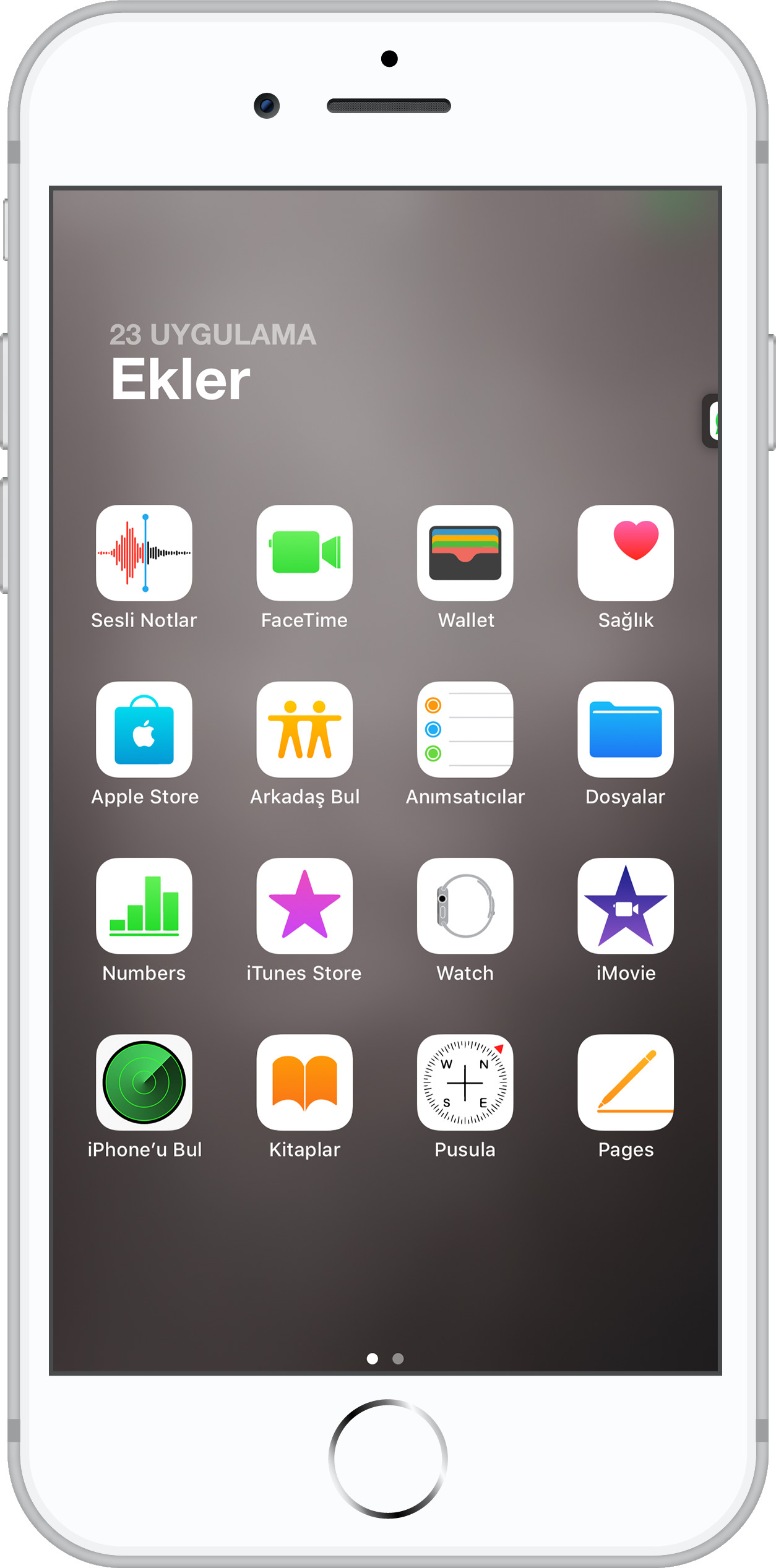The image size is (776, 1568).
Task: Open the Wallet app
Action: [x=465, y=553]
